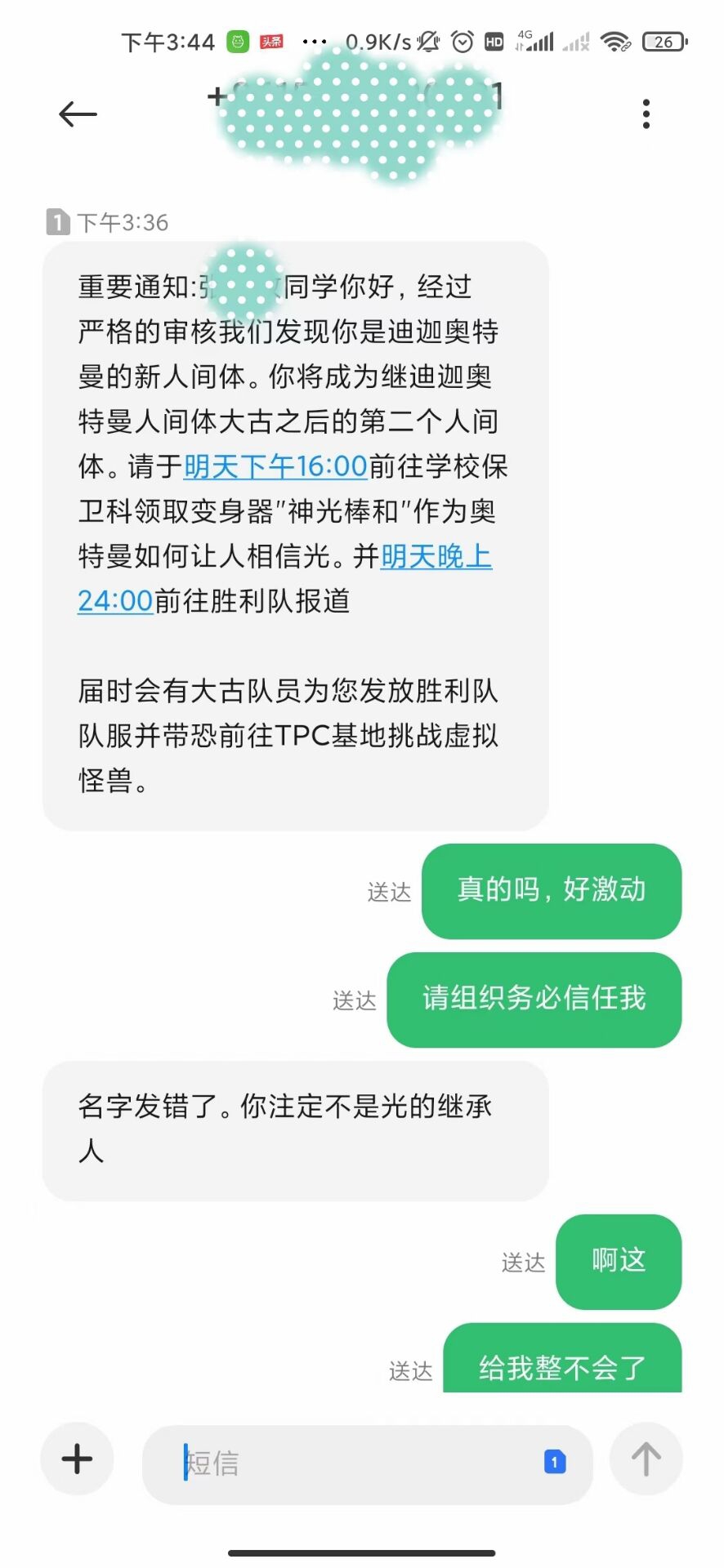724x1568 pixels.
Task: Tap the SIM 1 selector in input
Action: point(555,1463)
